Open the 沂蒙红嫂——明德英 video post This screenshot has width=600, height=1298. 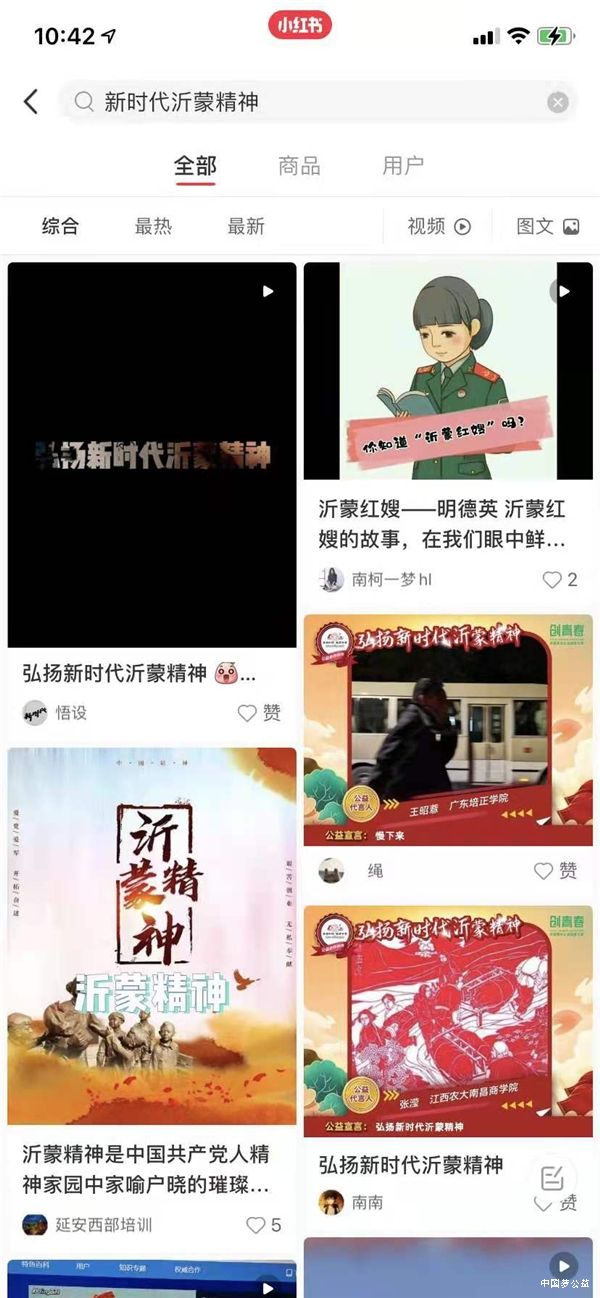click(448, 371)
